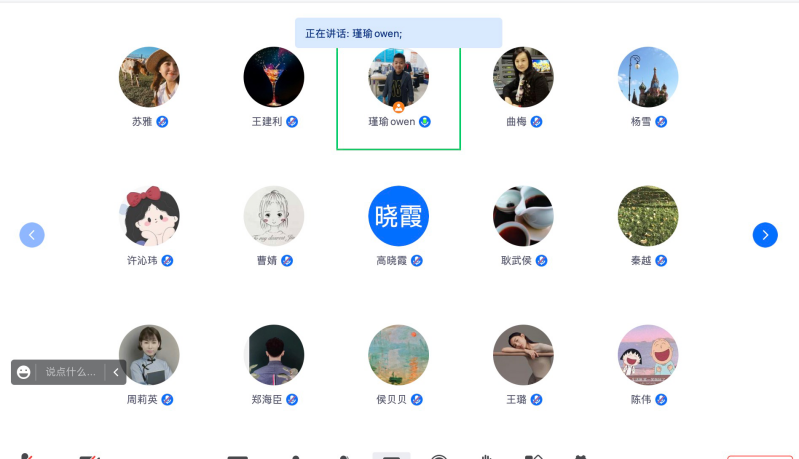
Task: Select participant 秦越
Action: point(648,216)
